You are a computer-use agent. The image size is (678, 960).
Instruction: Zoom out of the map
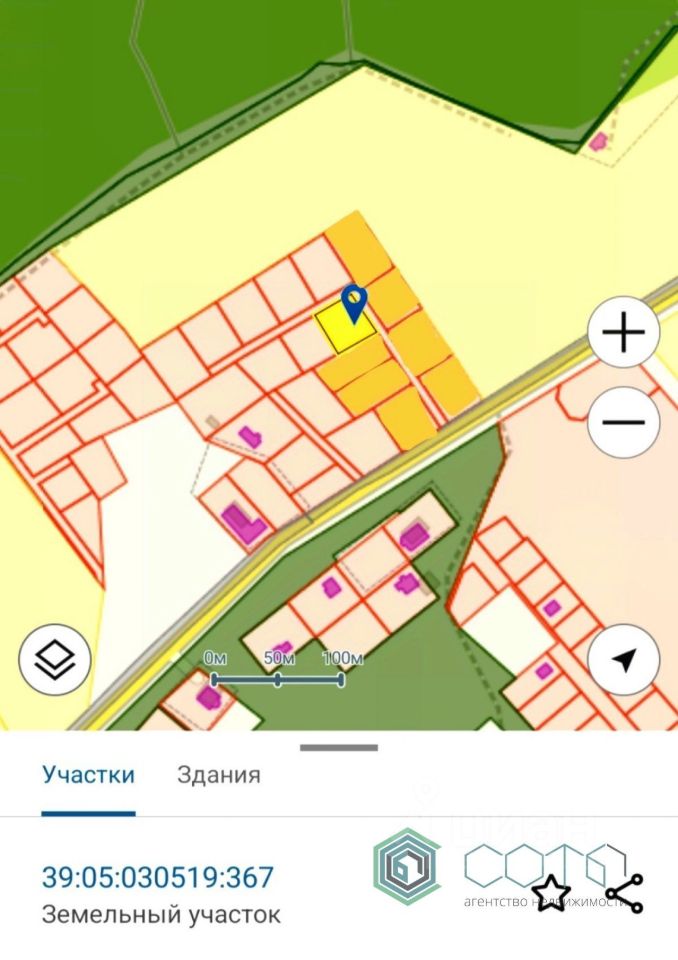pyautogui.click(x=623, y=422)
